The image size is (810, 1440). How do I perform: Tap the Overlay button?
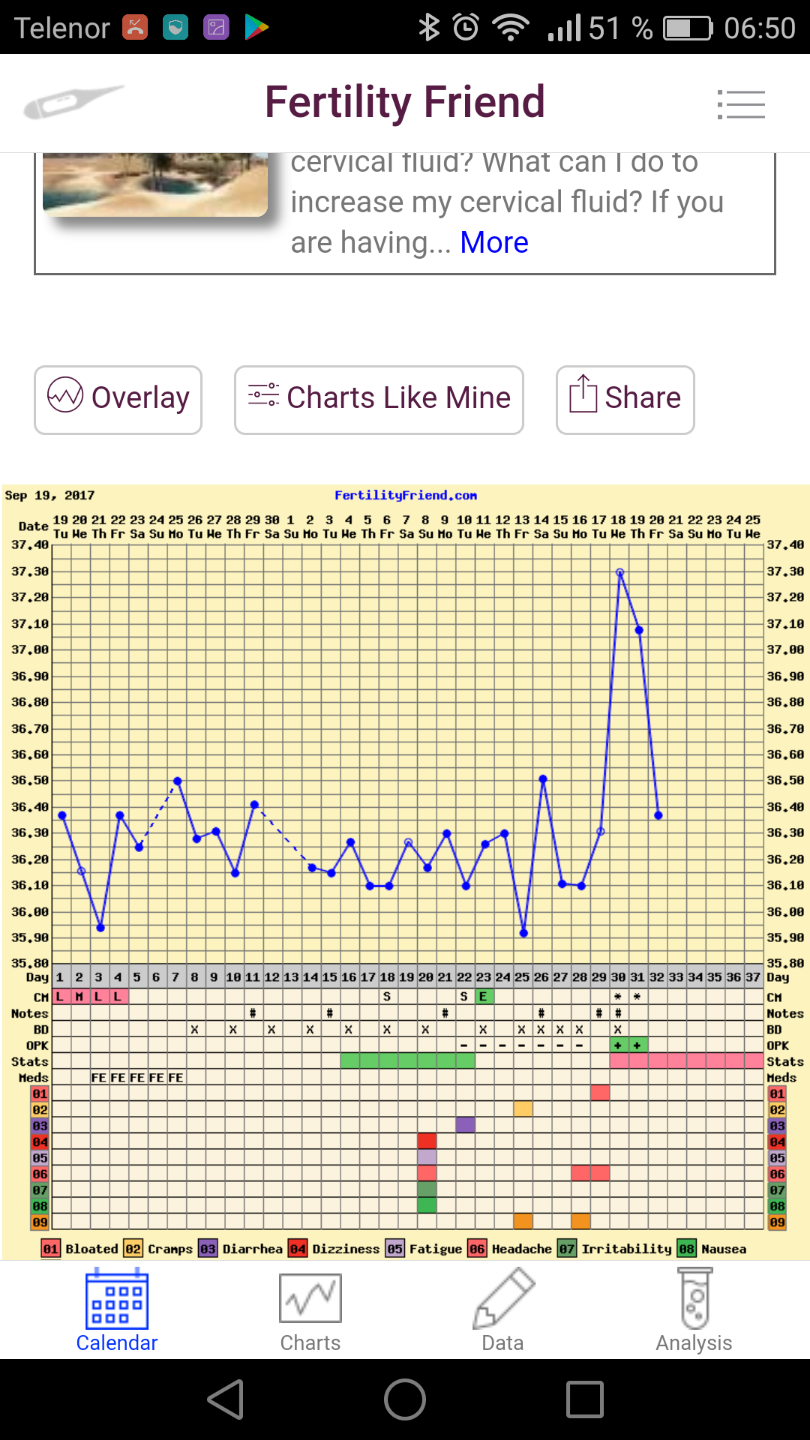click(118, 399)
